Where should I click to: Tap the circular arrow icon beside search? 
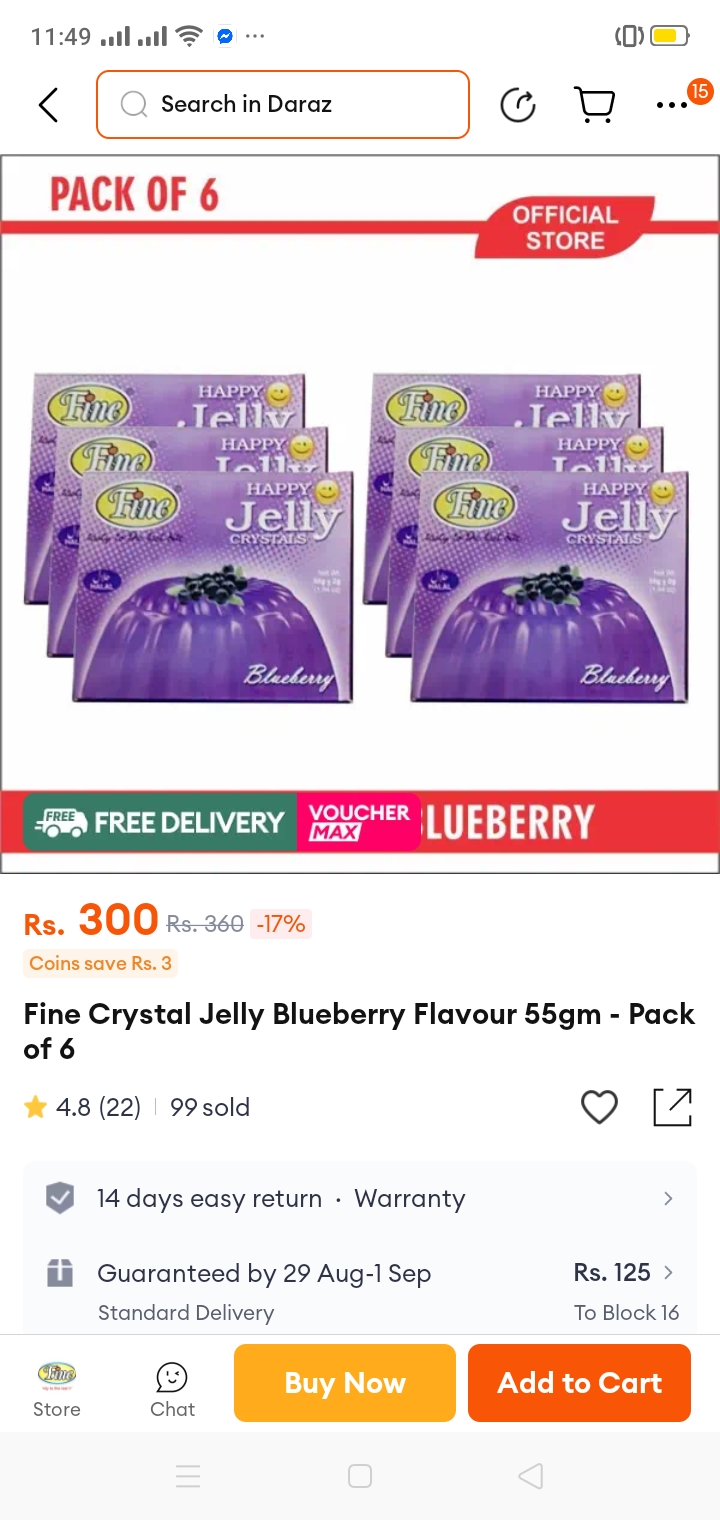click(518, 104)
